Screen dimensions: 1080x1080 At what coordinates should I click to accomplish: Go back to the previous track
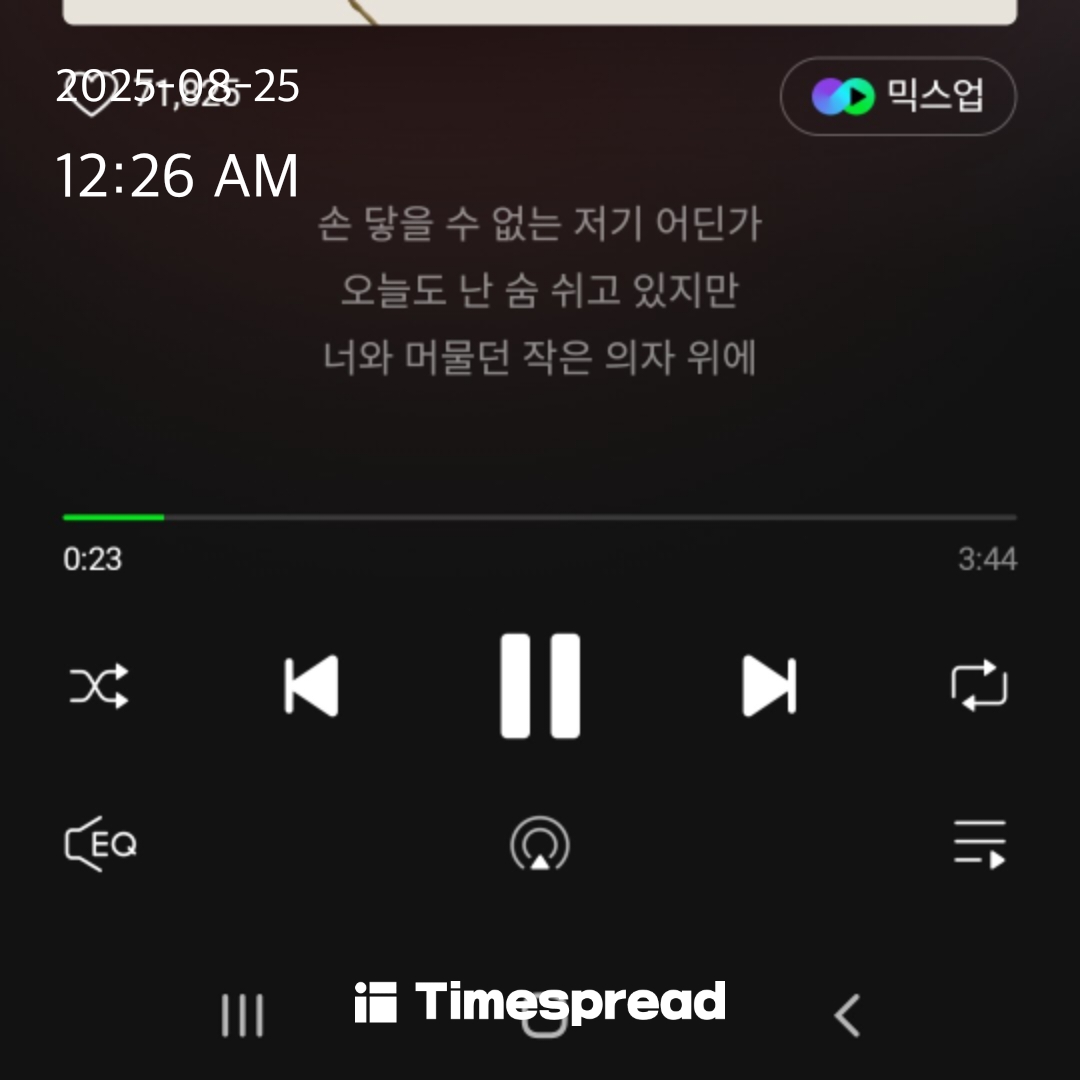point(311,686)
